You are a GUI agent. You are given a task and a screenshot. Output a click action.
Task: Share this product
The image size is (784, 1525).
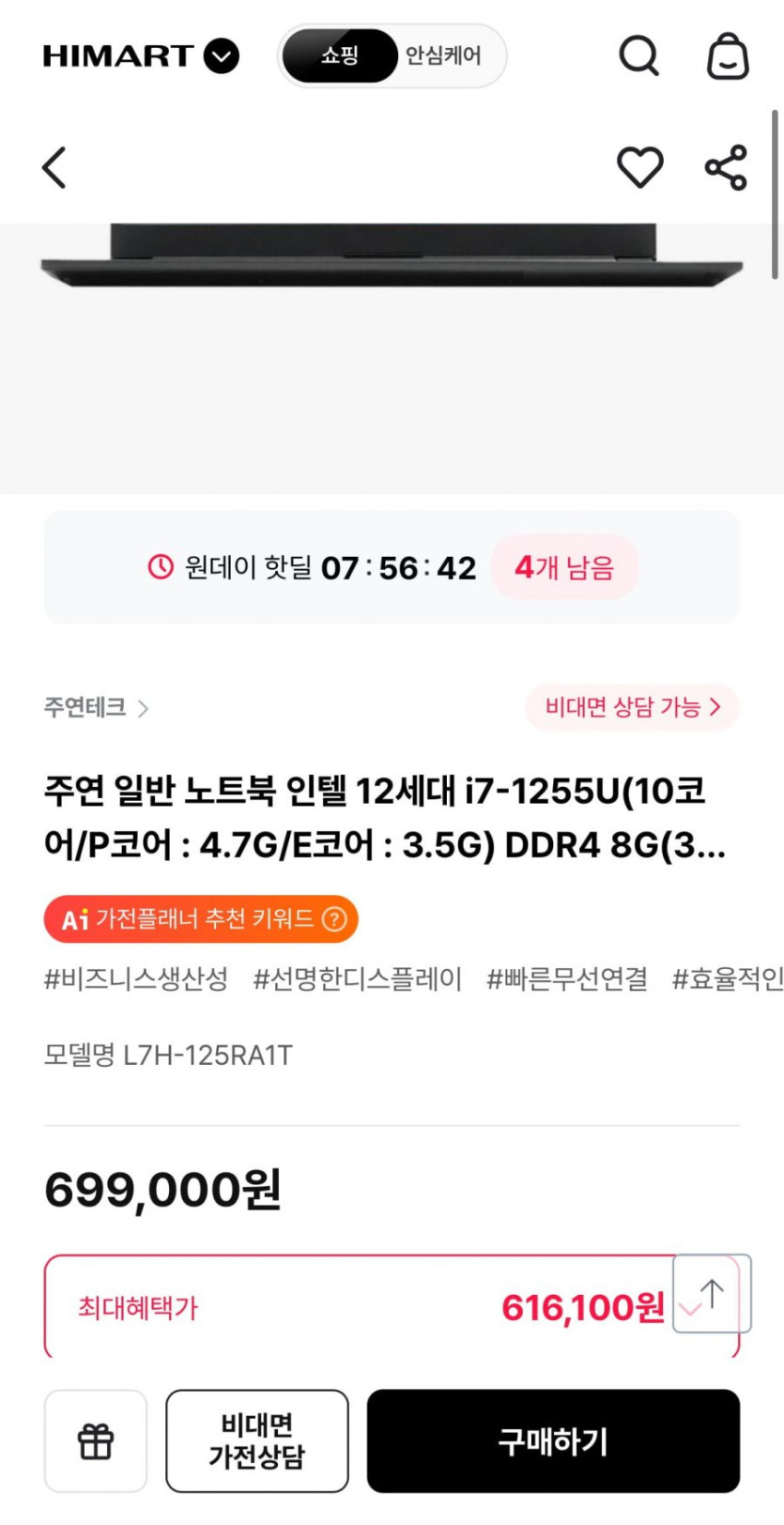pos(726,168)
